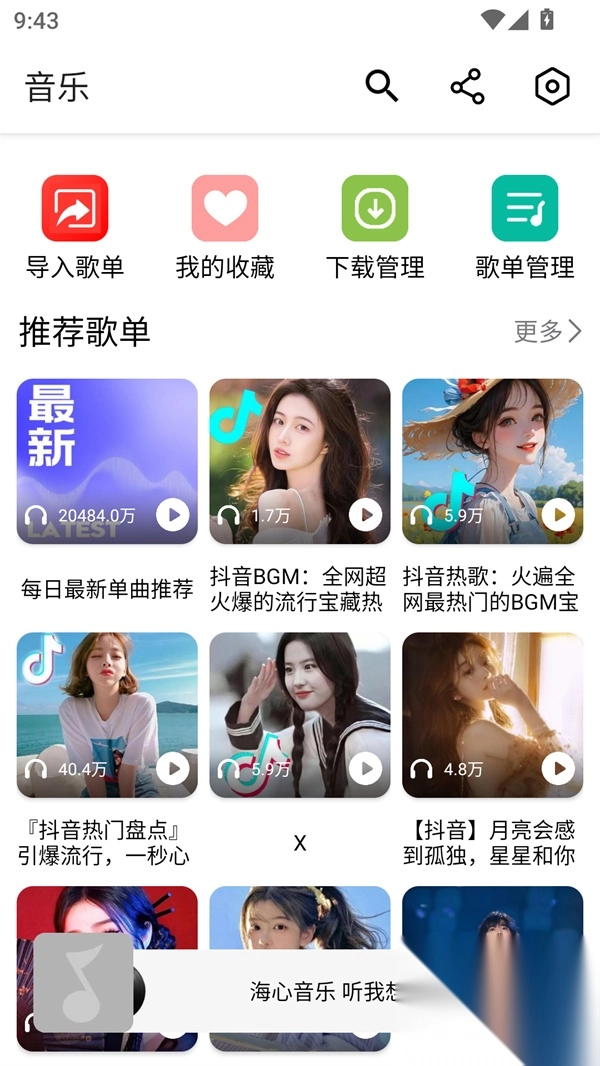Open the 『抖音热门盘点』 playlist
600x1066 pixels.
pyautogui.click(x=107, y=715)
